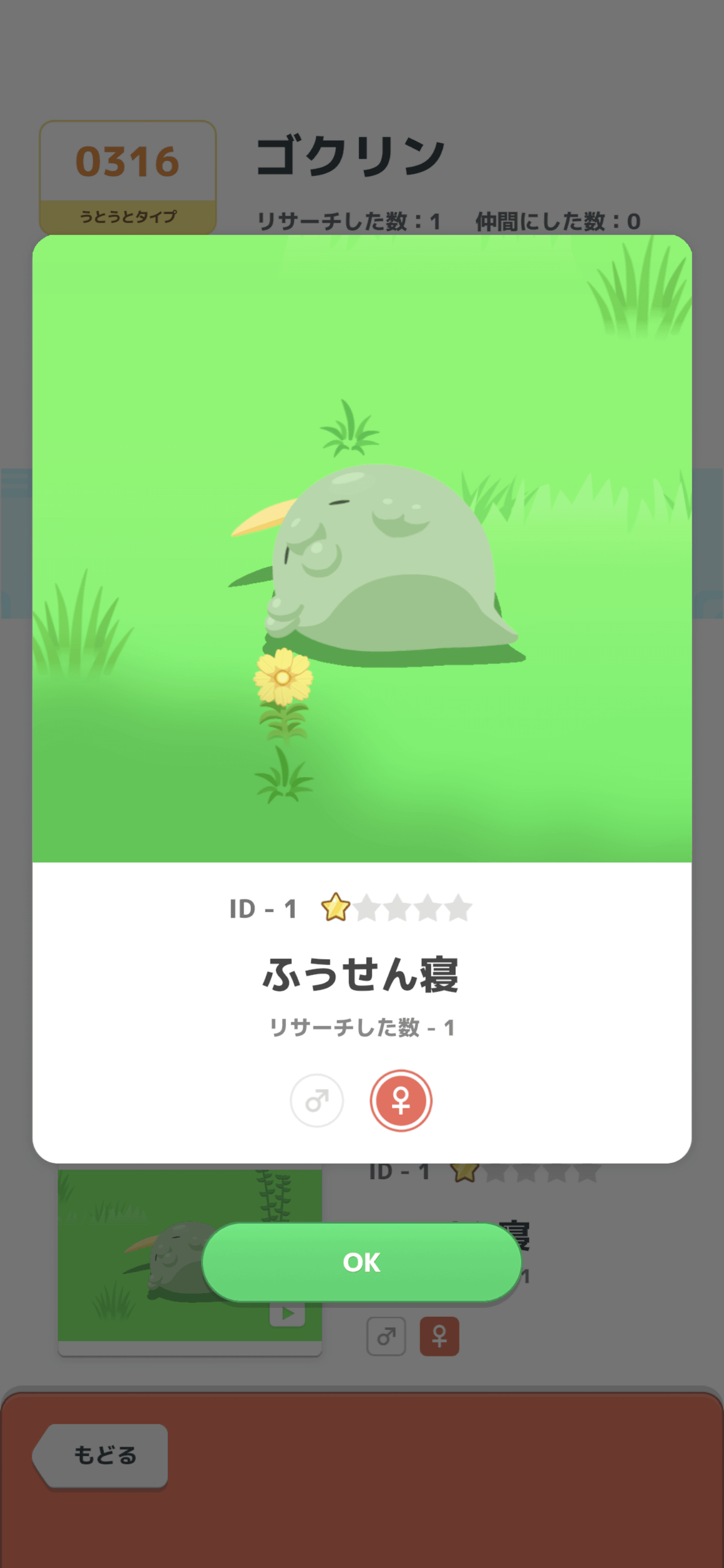Toggle the red female ♀ selection in the dialog
The width and height of the screenshot is (724, 1568).
click(x=401, y=1101)
